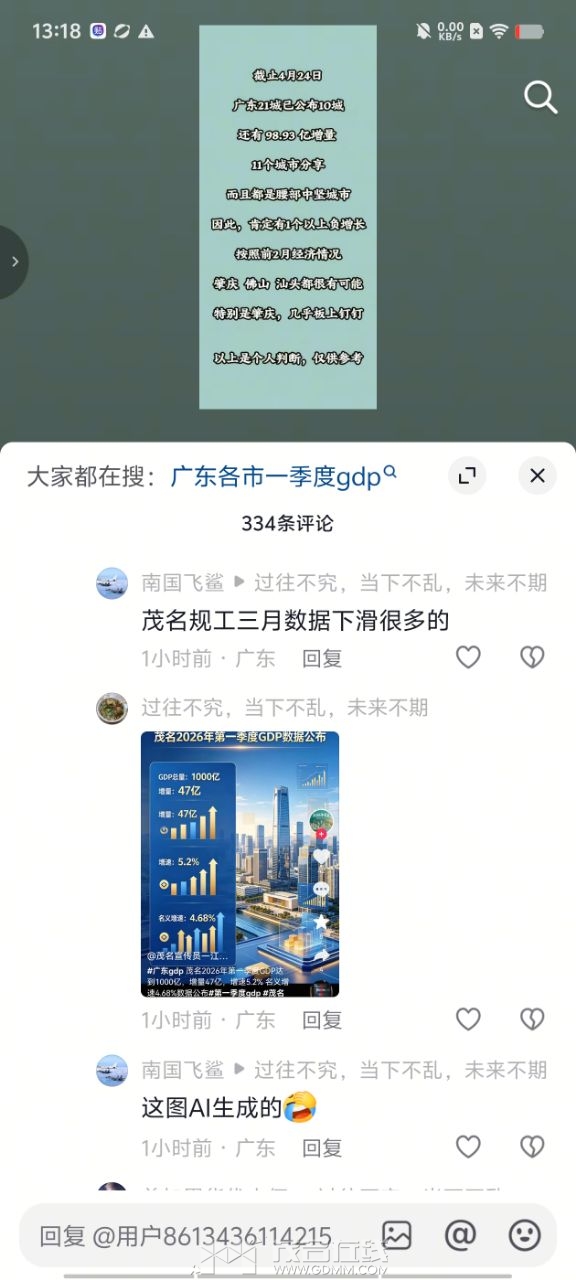Open the side drawer arrow handle
Image resolution: width=576 pixels, height=1280 pixels.
tap(14, 262)
